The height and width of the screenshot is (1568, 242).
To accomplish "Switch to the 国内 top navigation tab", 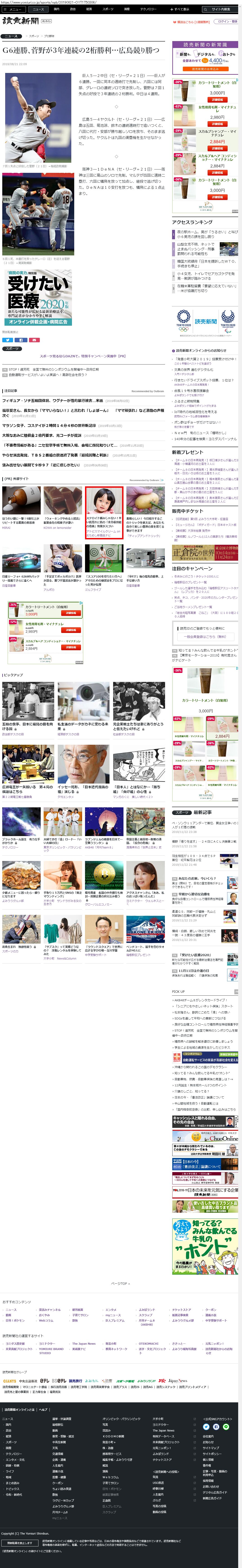I will [x=57, y=9].
